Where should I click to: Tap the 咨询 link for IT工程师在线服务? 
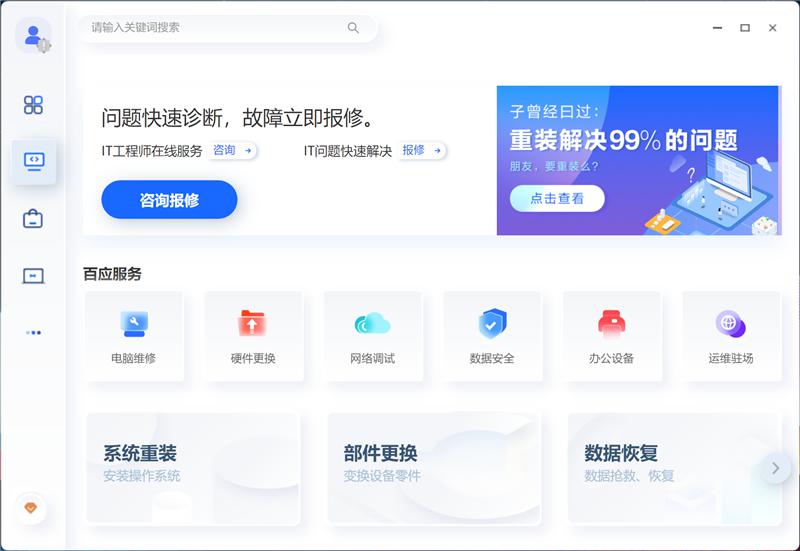click(233, 151)
